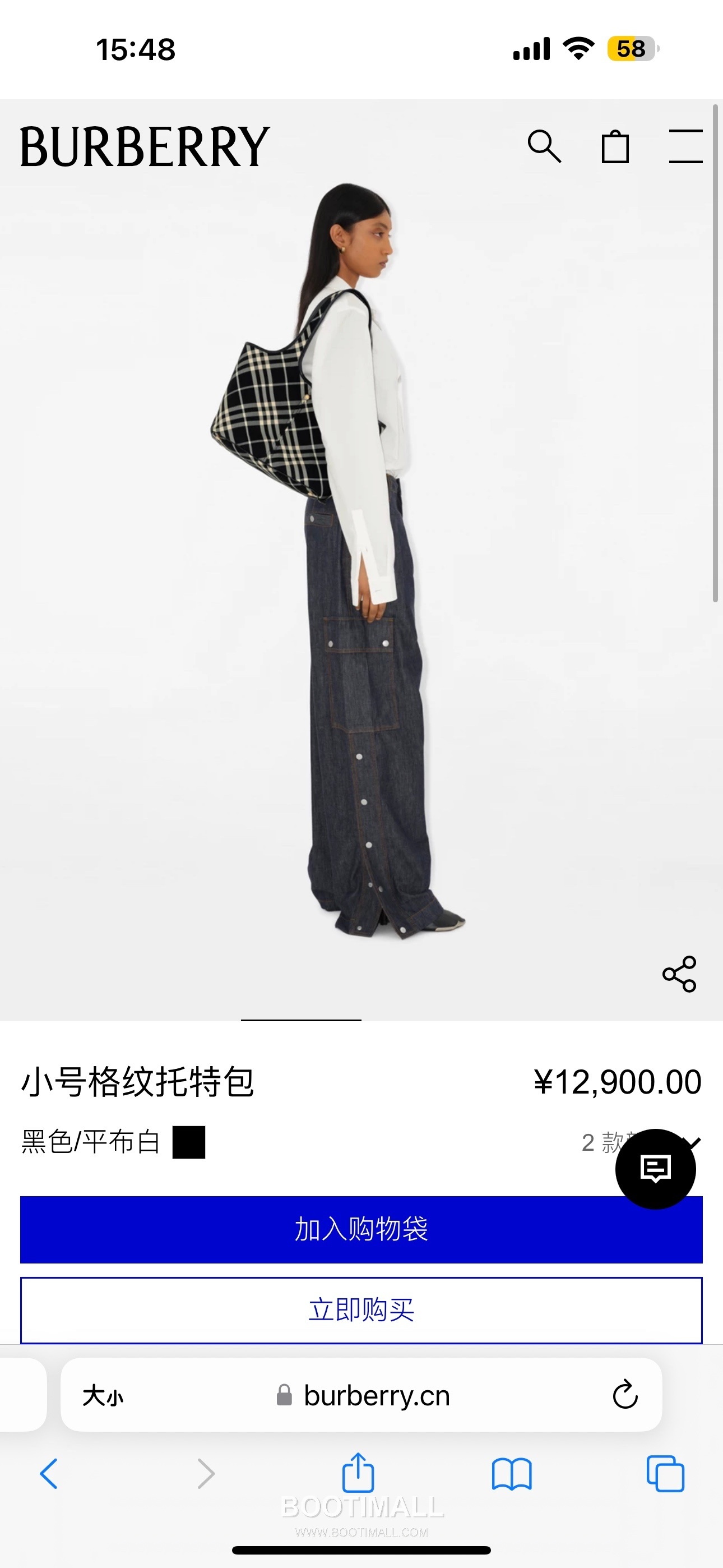
Task: Go to Burberry homepage via logo
Action: (x=142, y=146)
